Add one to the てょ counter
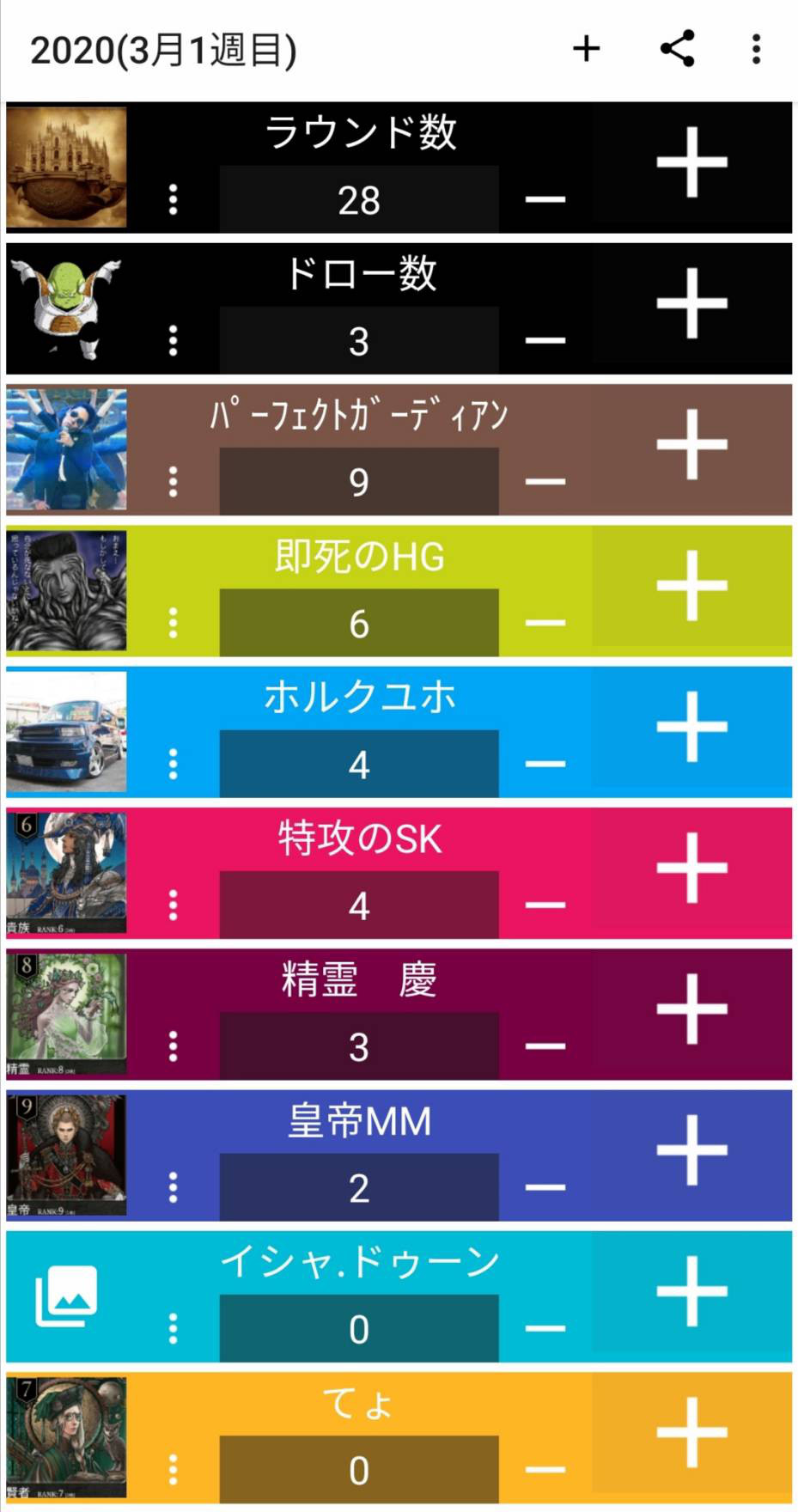 coord(691,1433)
